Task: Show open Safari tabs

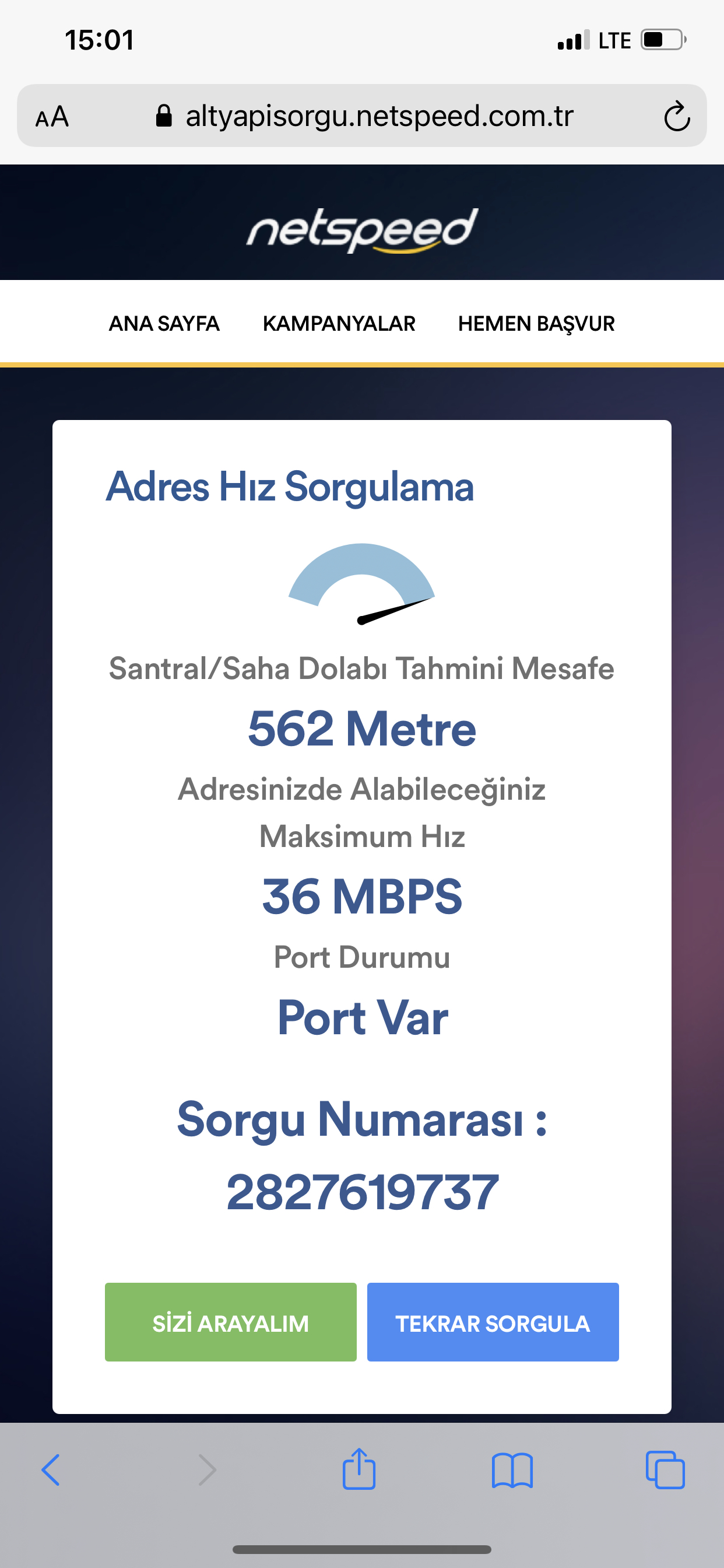Action: [x=665, y=1470]
